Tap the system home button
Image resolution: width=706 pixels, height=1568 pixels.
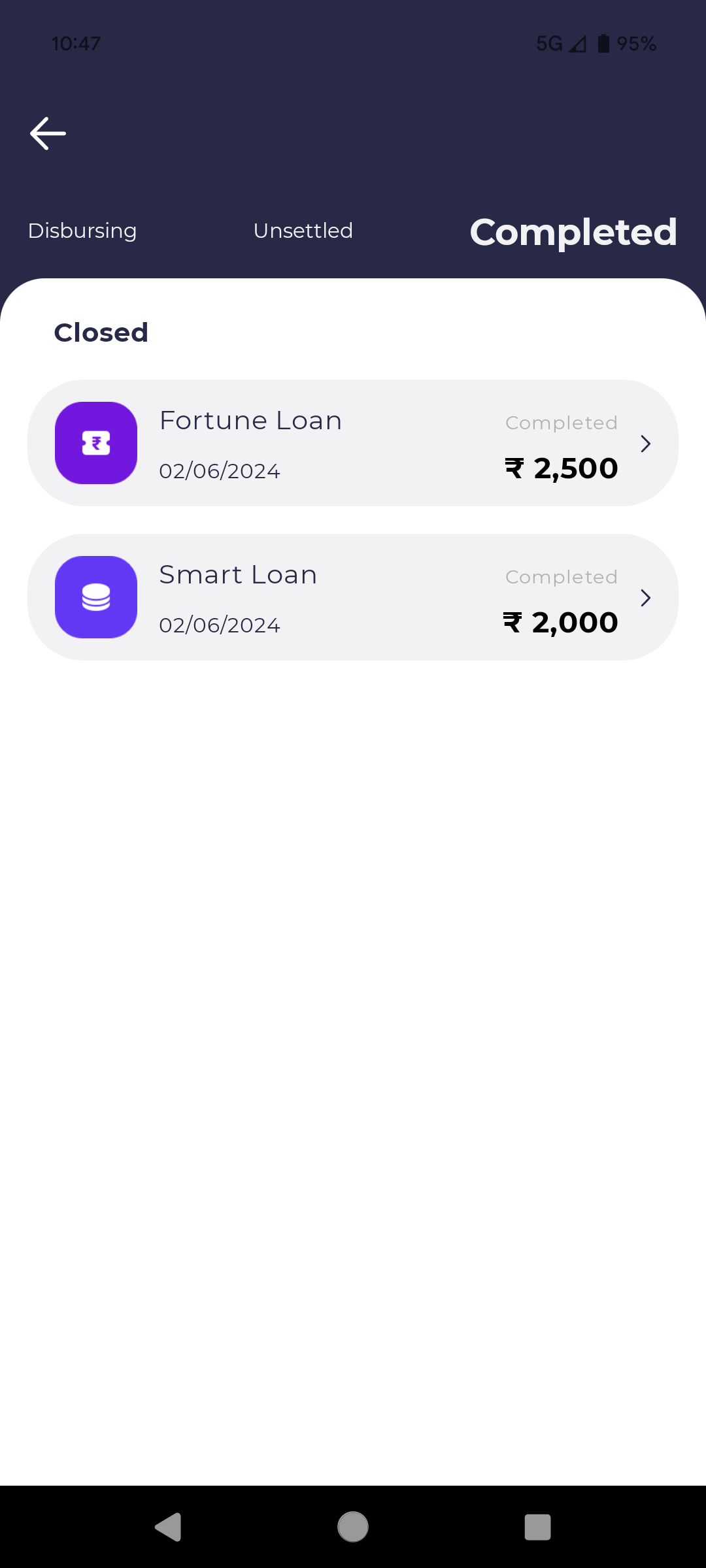click(x=353, y=1527)
